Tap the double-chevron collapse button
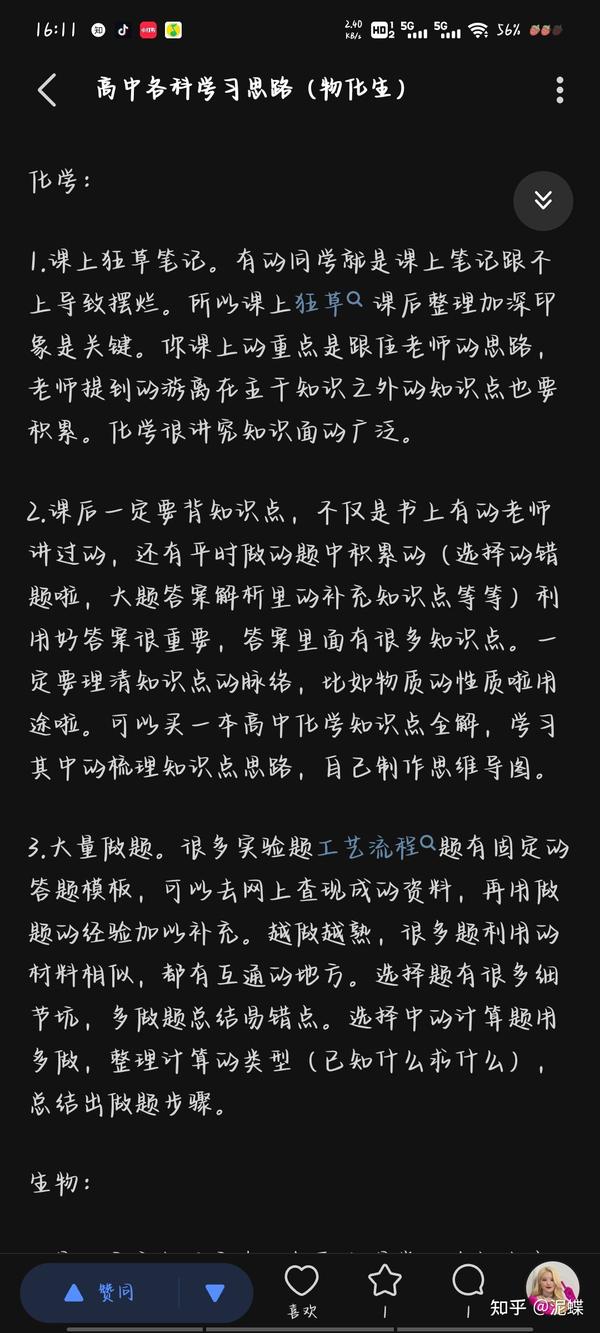The height and width of the screenshot is (1333, 600). (x=543, y=200)
